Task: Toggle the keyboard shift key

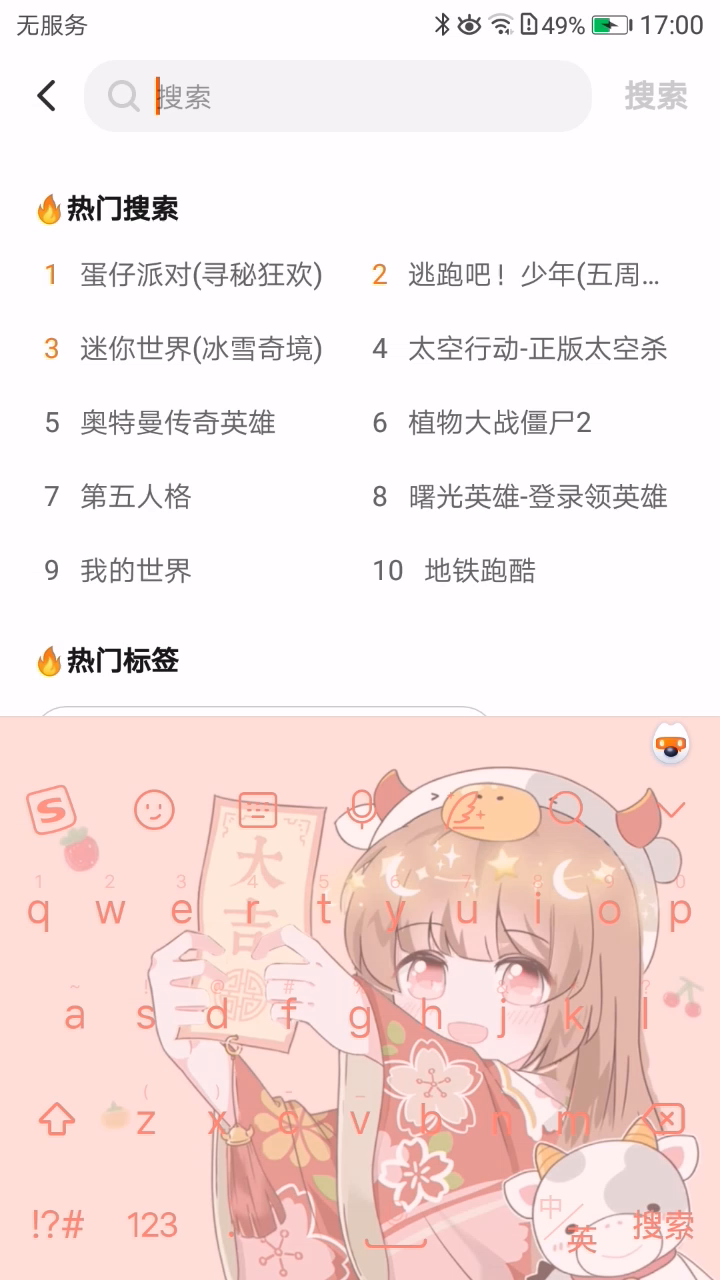Action: tap(57, 1119)
